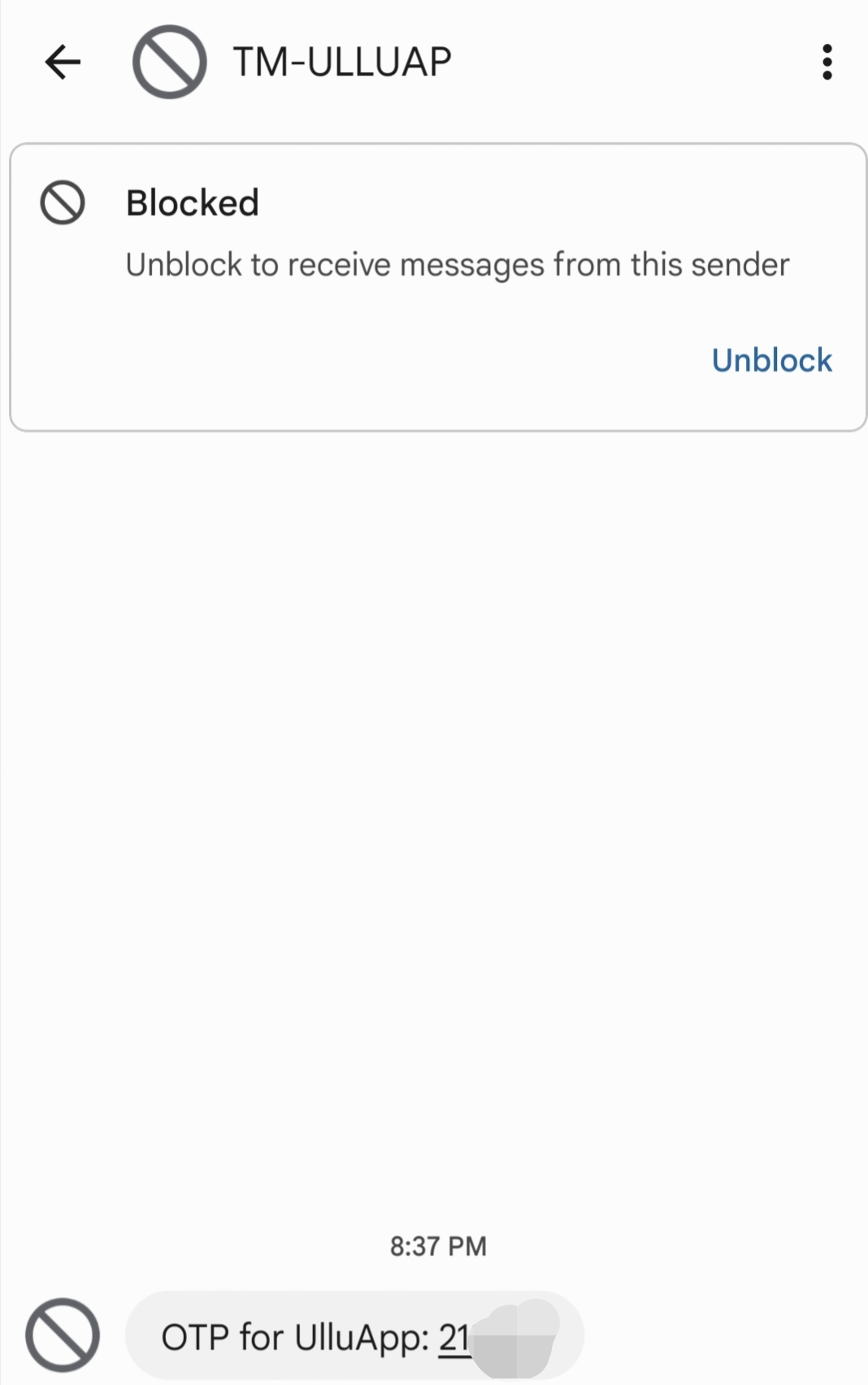Open the three-dot overflow menu
Screen dimensions: 868x1385
click(x=827, y=62)
